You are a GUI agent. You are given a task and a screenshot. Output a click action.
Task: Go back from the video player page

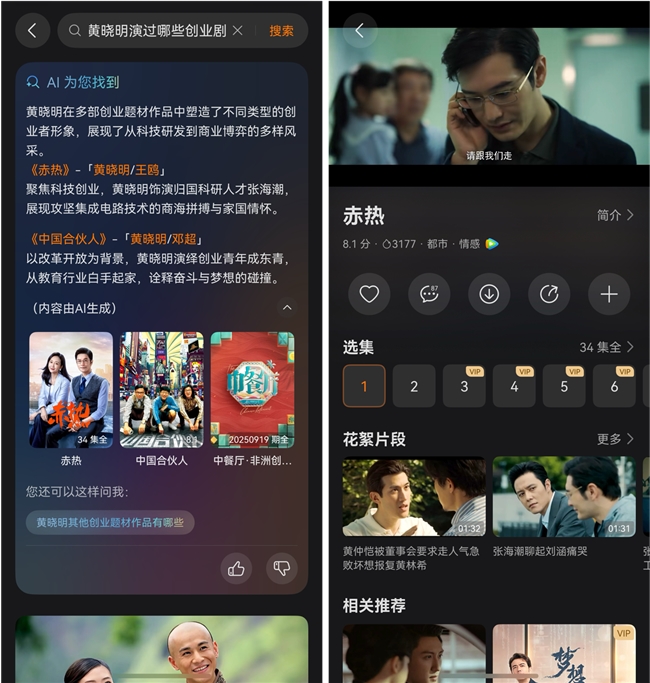(360, 31)
